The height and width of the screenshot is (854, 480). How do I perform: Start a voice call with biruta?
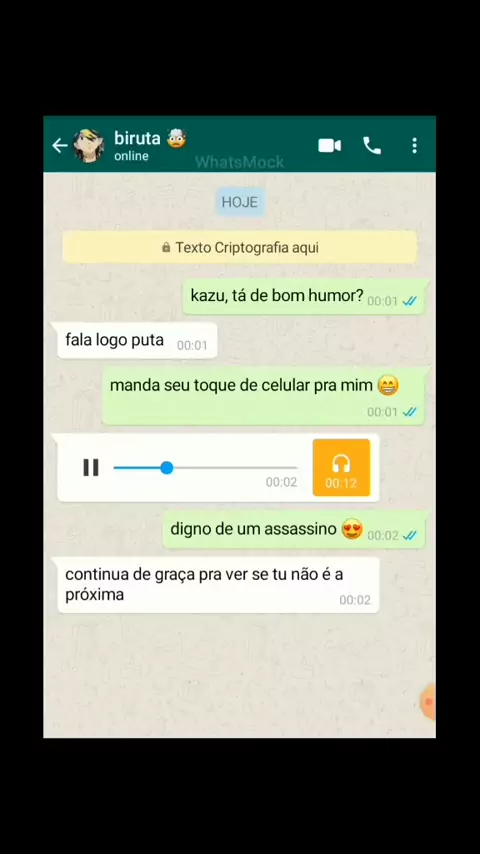(x=372, y=145)
